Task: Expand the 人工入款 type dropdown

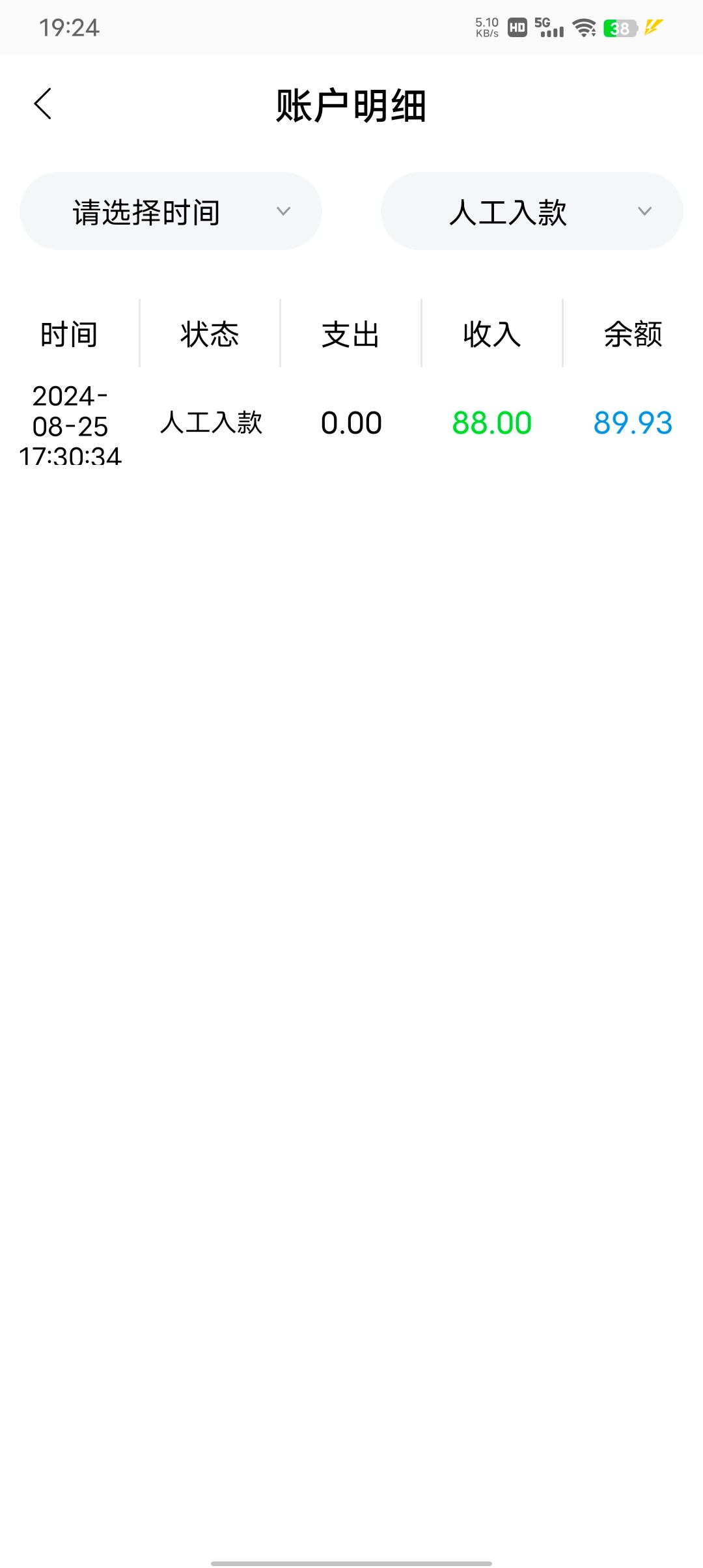Action: tap(532, 211)
